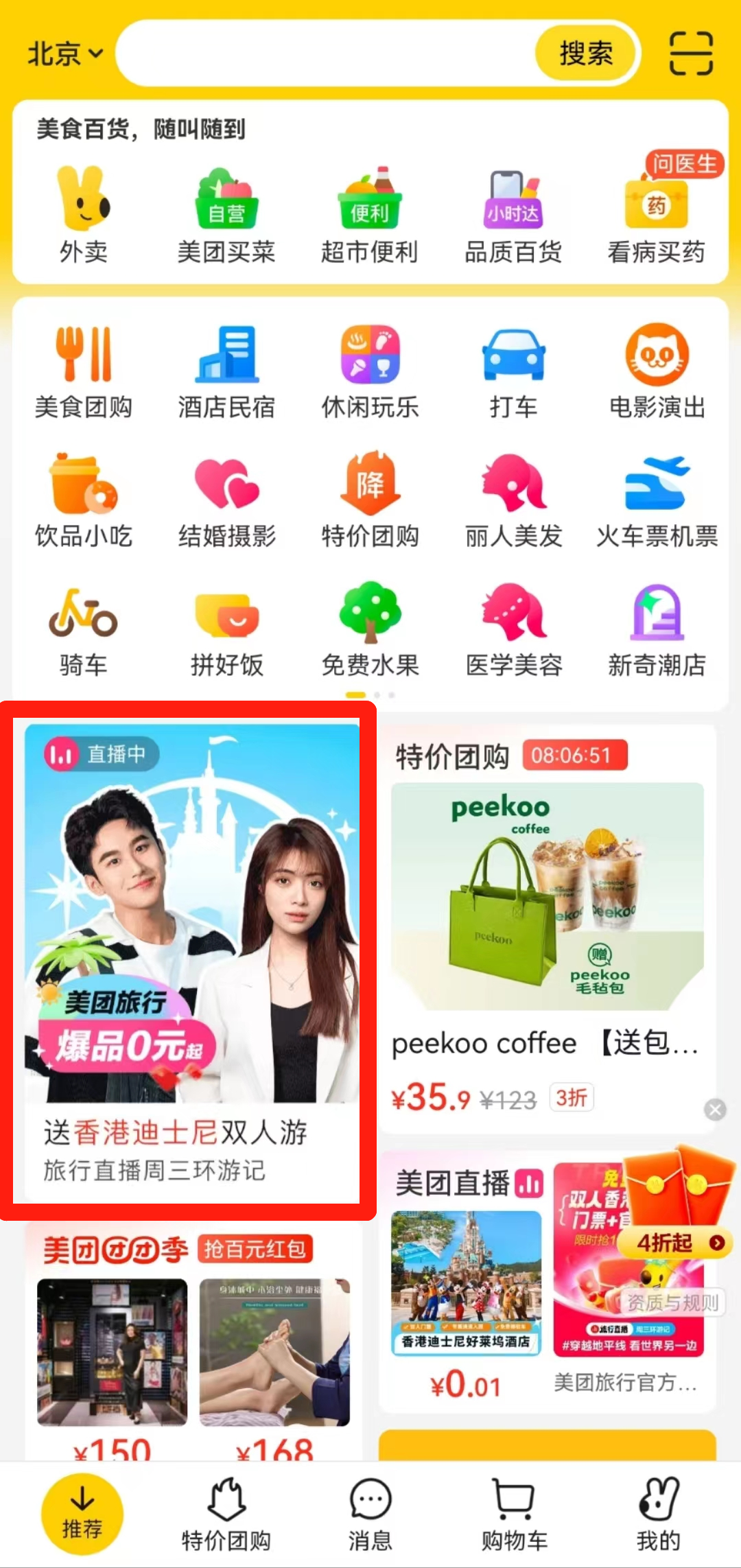Image resolution: width=741 pixels, height=1568 pixels.
Task: Open 酒店民宿 hotel booking
Action: pyautogui.click(x=226, y=372)
